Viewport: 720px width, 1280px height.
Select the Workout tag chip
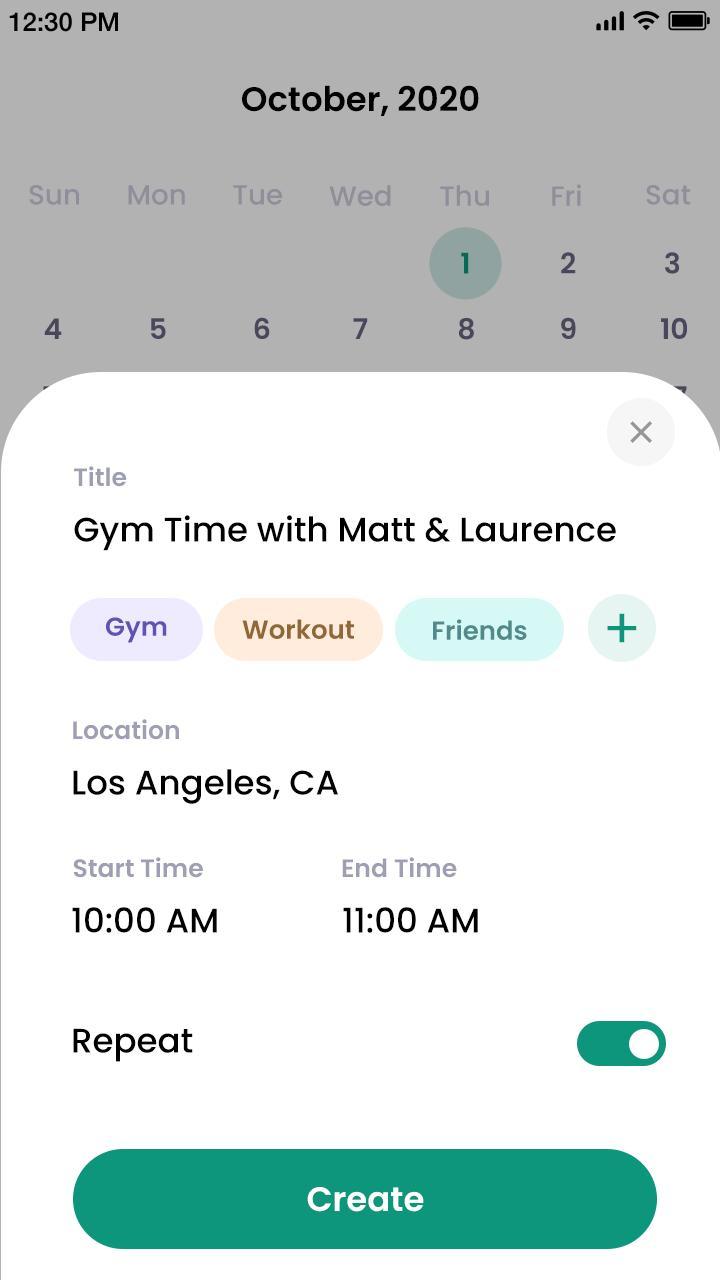(298, 630)
